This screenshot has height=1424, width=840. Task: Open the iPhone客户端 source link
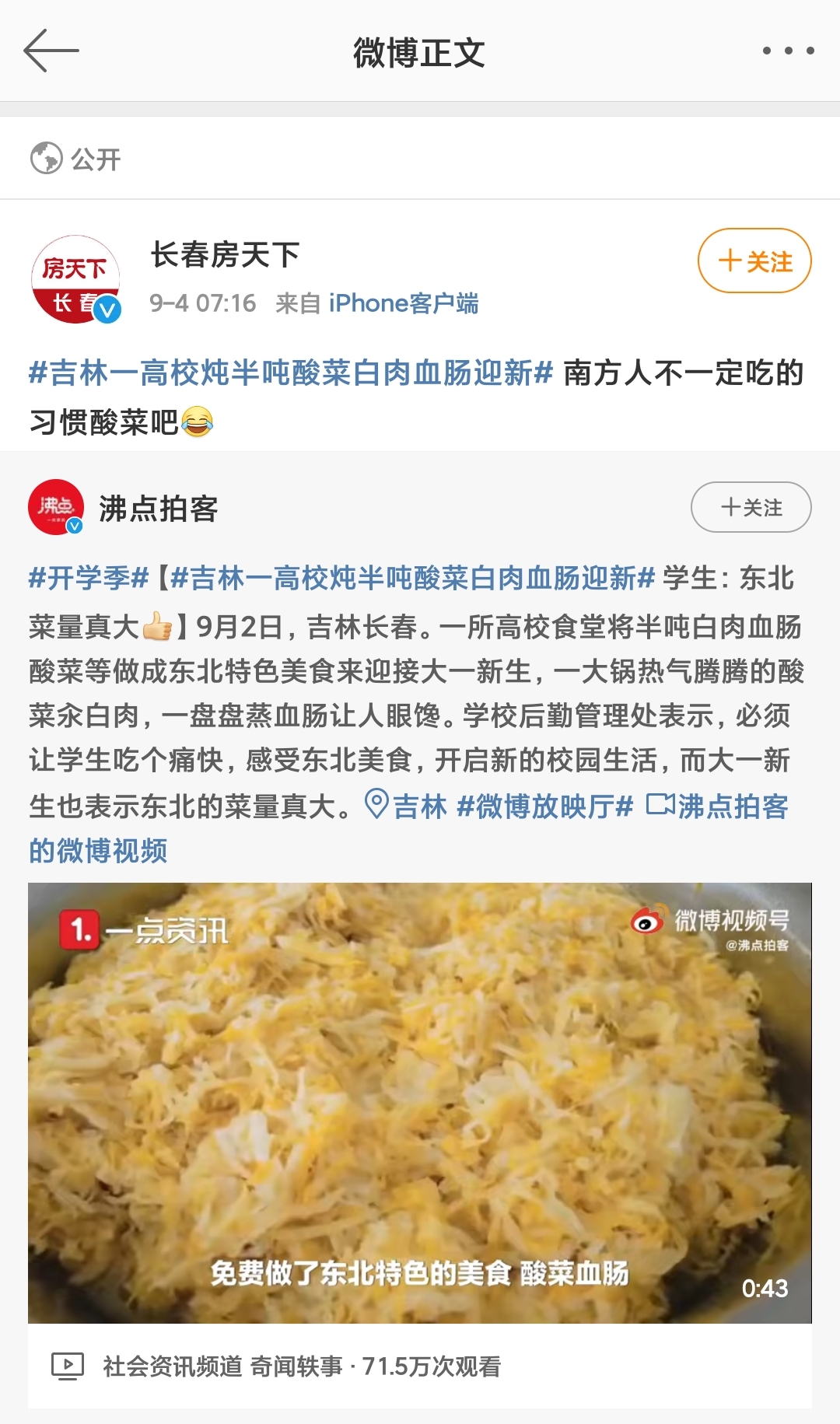[x=403, y=303]
